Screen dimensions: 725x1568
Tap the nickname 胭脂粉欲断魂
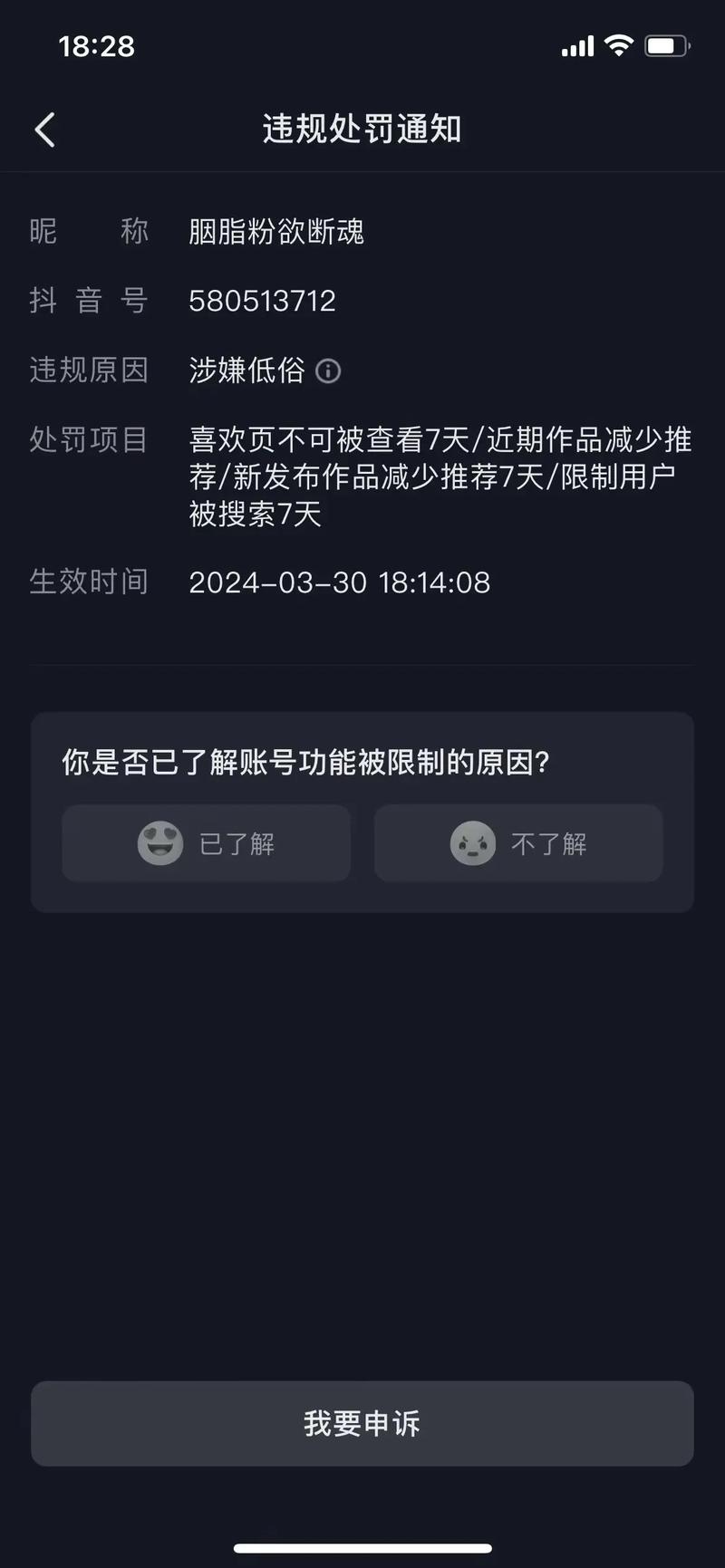coord(276,232)
